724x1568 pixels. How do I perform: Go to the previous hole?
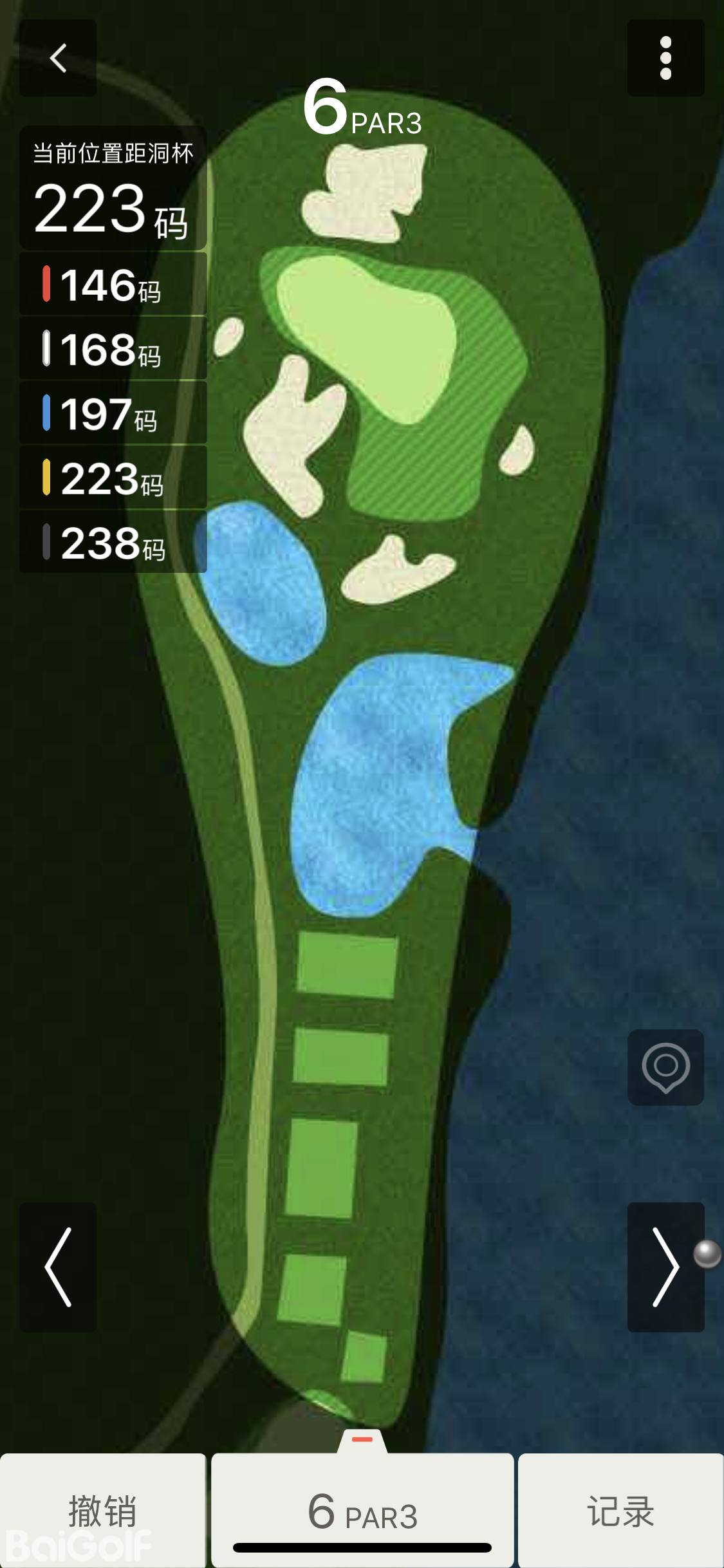point(58,1267)
